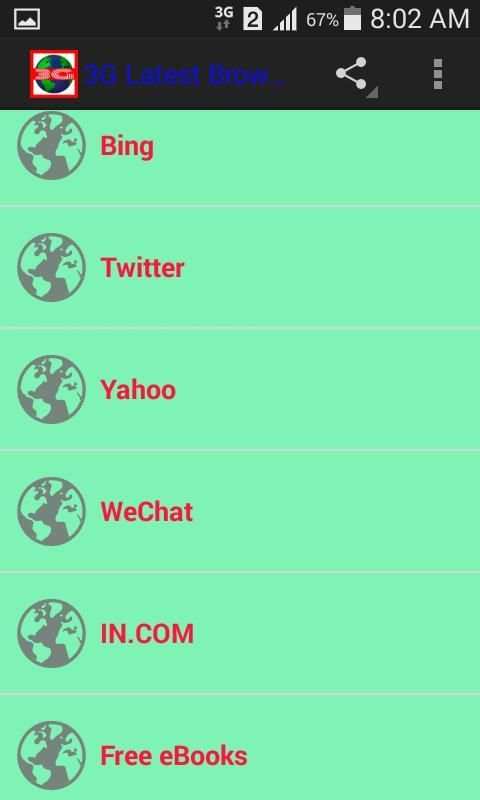Open the share menu in the app bar
This screenshot has width=480, height=800.
tap(354, 74)
